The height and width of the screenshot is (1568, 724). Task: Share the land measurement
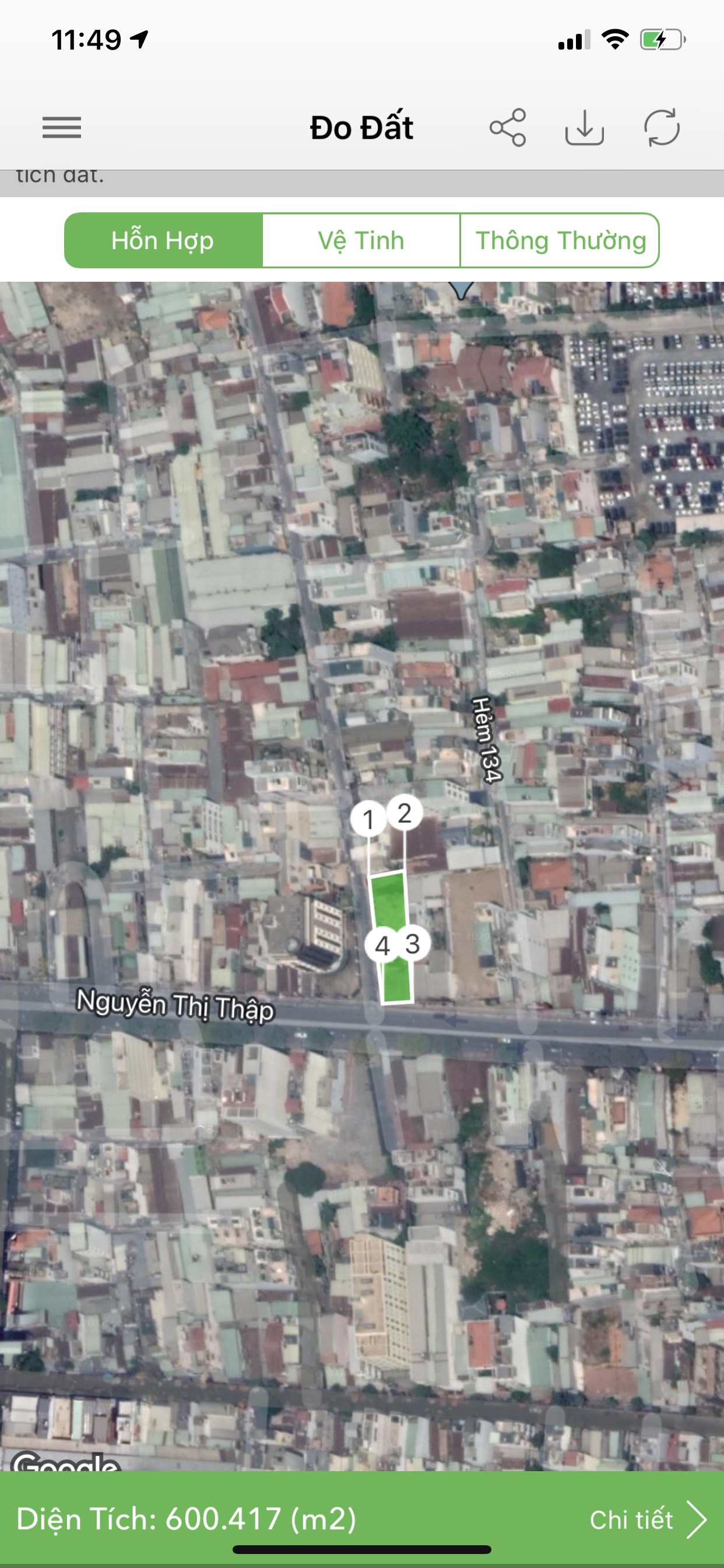(x=507, y=128)
